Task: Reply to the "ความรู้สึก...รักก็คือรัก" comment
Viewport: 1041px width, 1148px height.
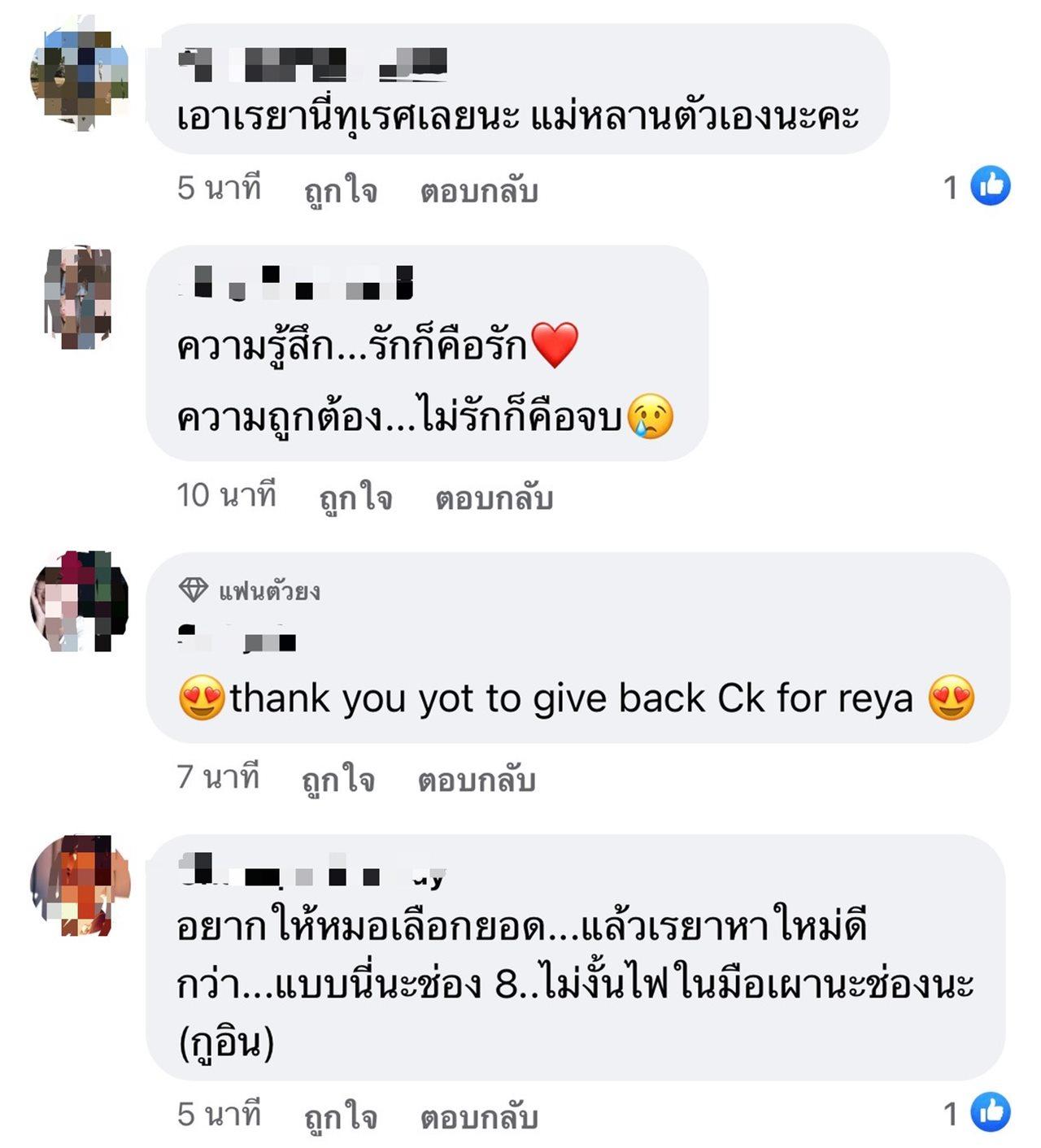Action: pos(494,497)
